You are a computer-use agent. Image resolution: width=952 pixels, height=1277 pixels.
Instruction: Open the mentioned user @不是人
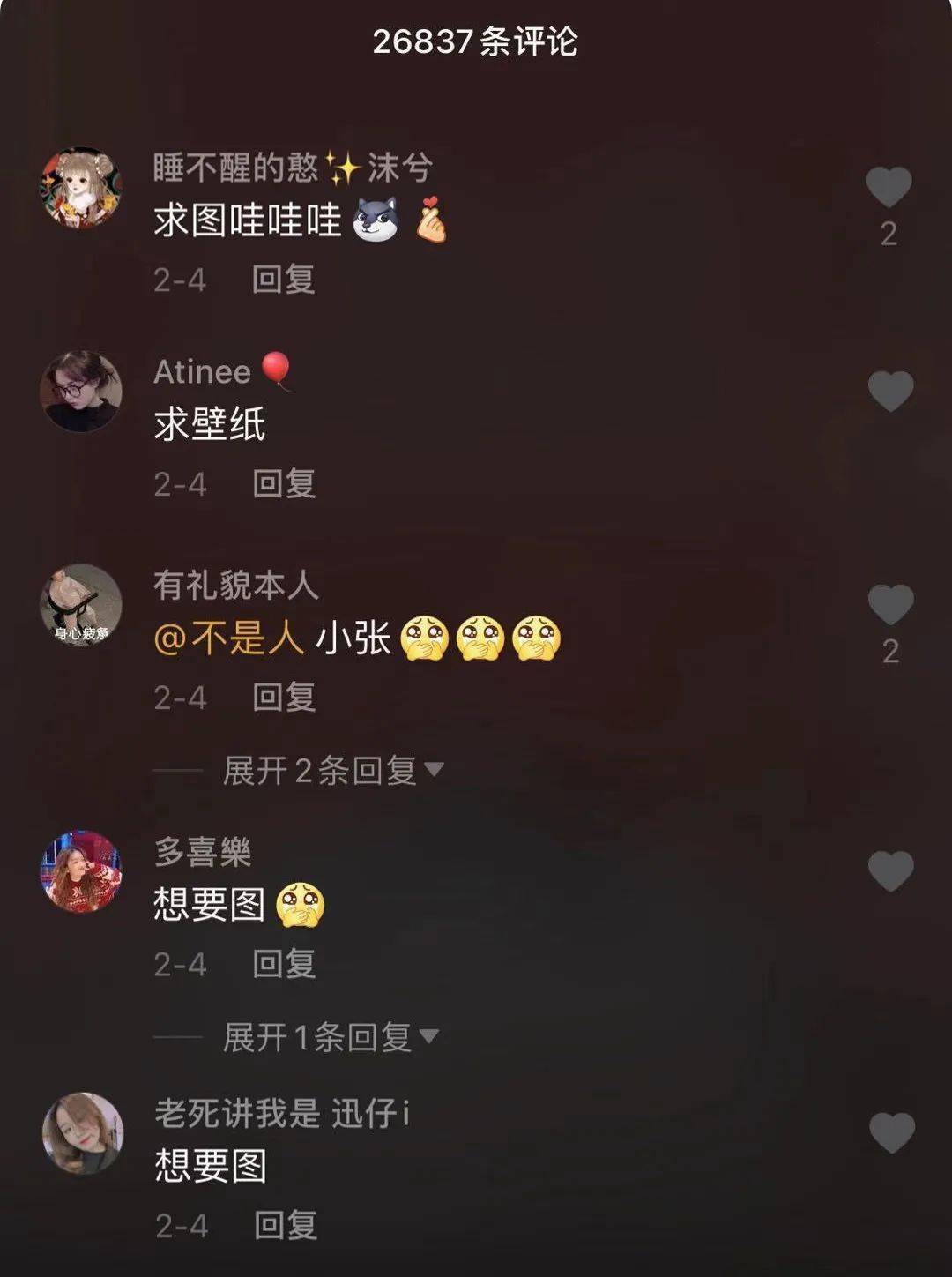click(229, 638)
